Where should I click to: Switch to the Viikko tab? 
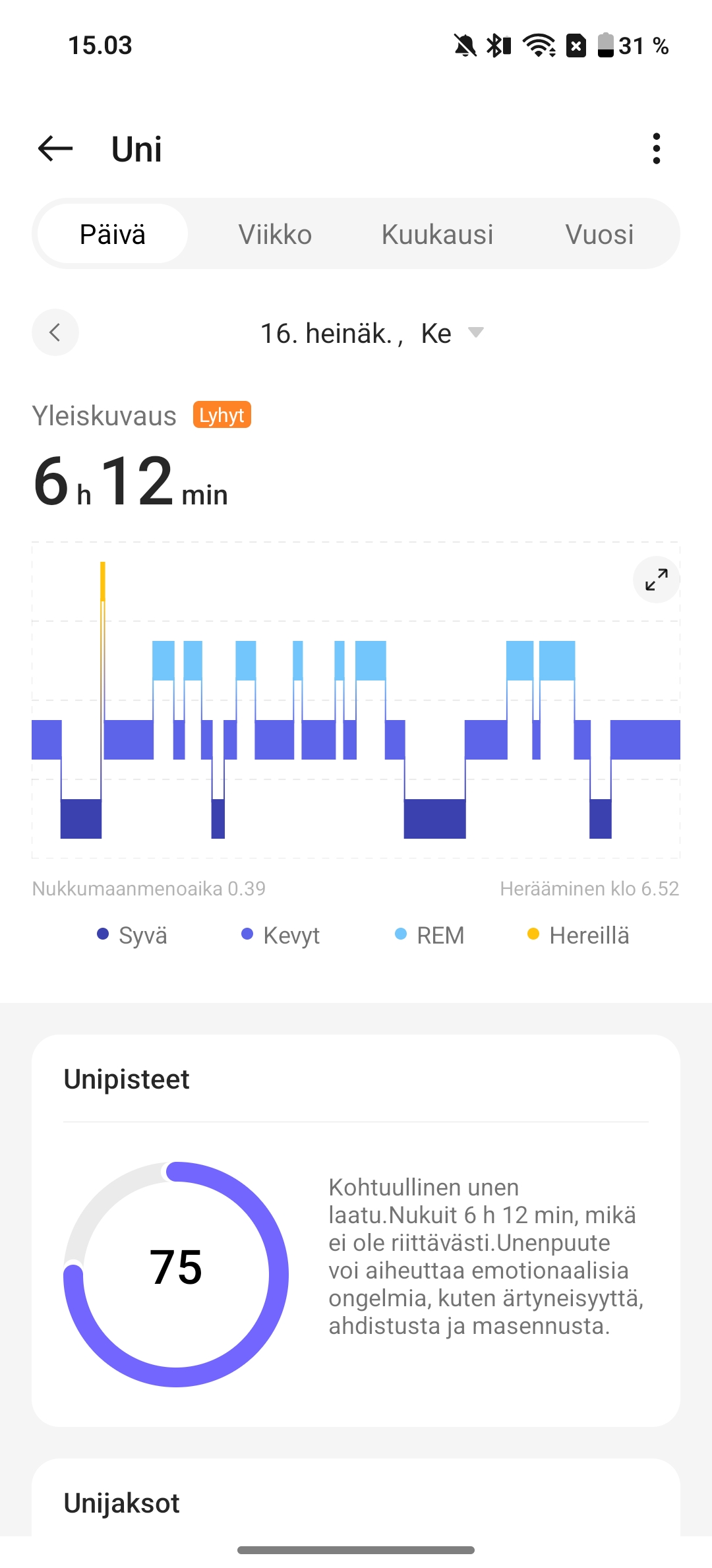point(275,234)
